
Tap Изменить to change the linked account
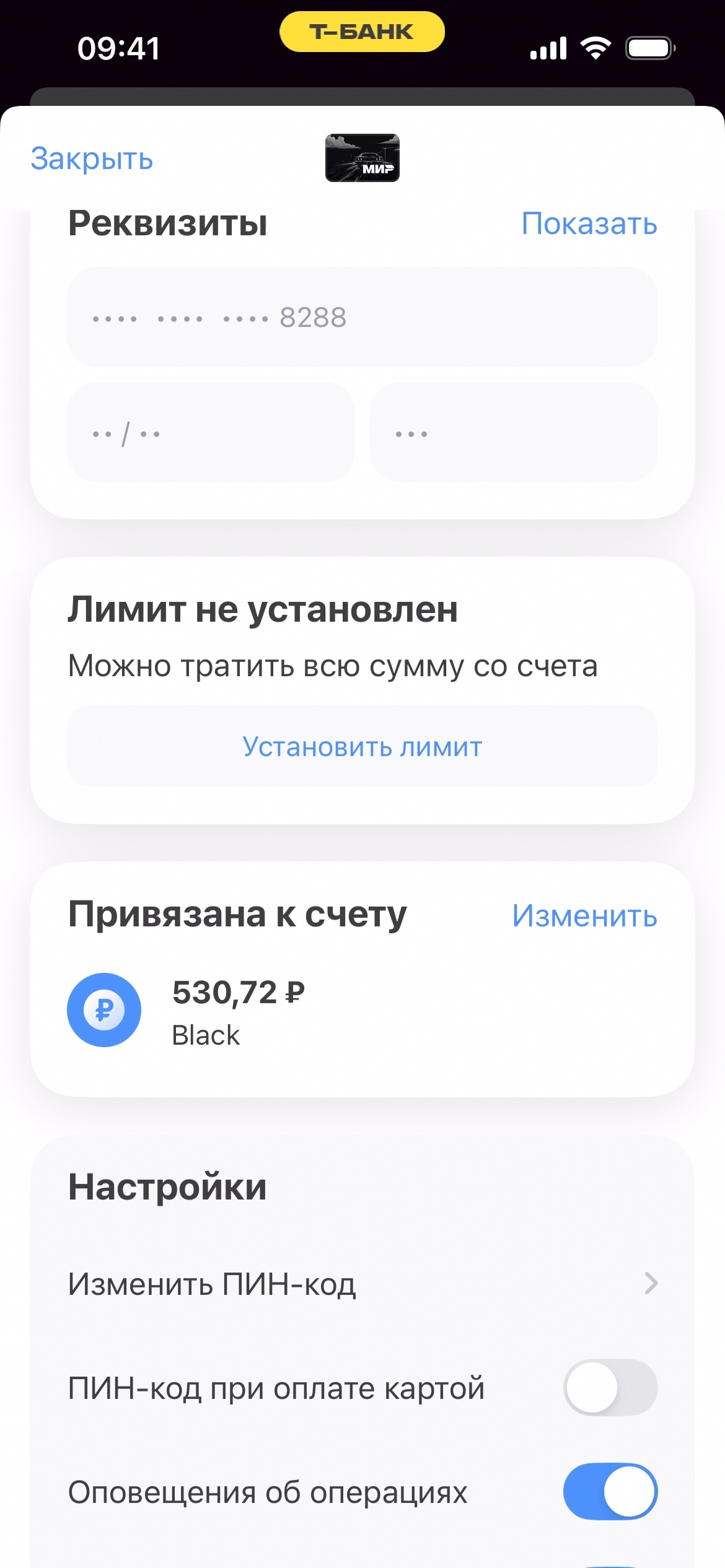tap(584, 916)
